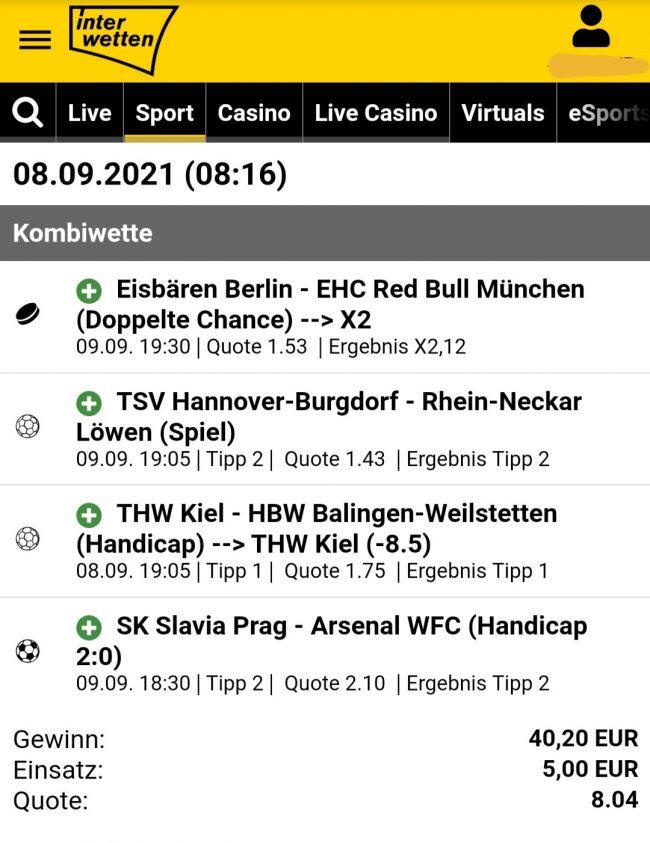
Task: Add the SK Slavia Prag bet via plus icon
Action: point(89,627)
